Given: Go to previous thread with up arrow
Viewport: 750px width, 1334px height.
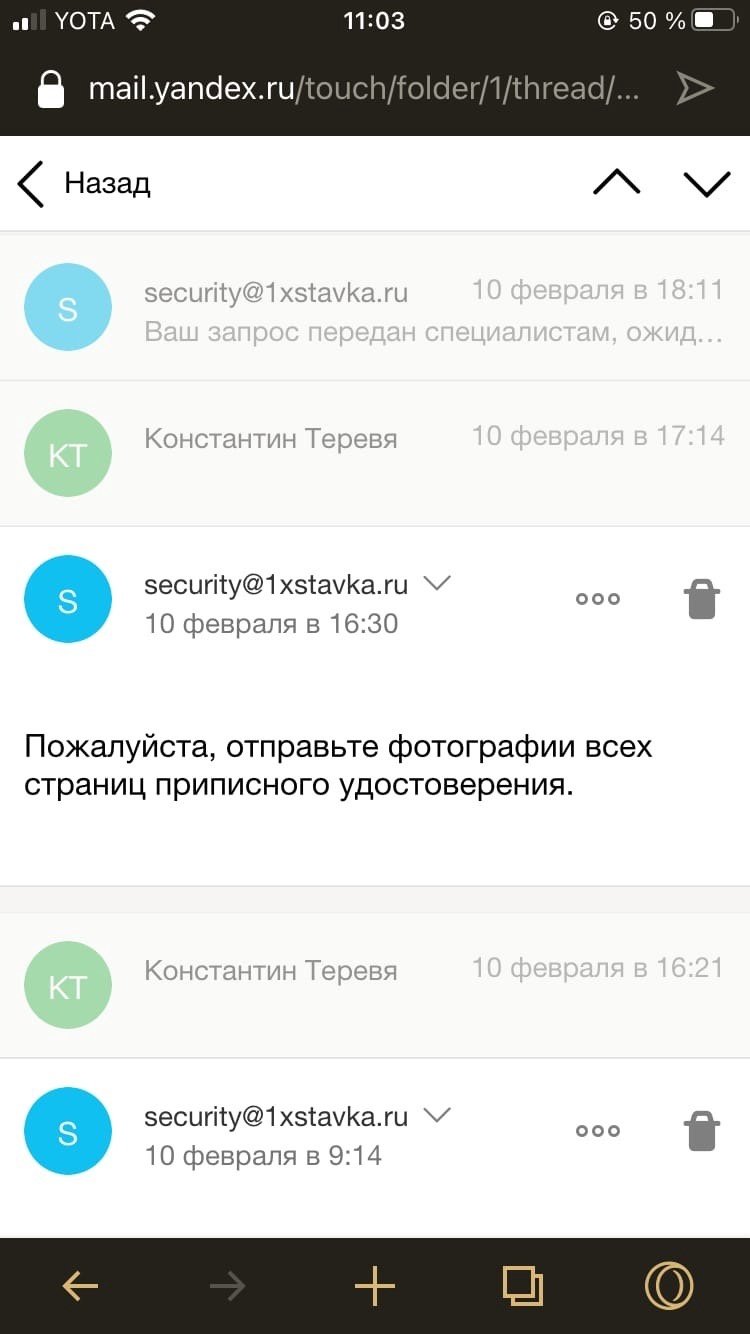Looking at the screenshot, I should click(616, 183).
